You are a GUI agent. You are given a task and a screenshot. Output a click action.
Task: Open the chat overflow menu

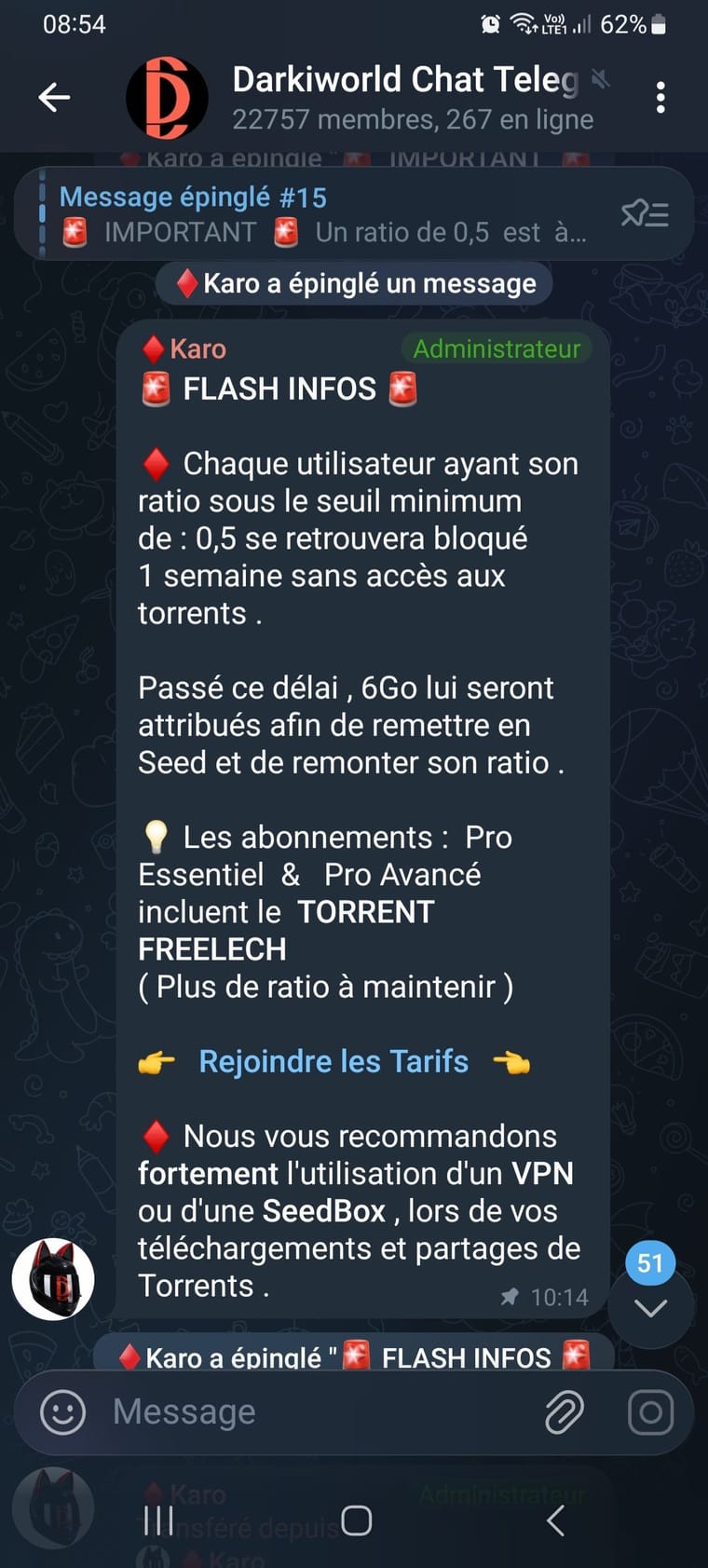(x=662, y=96)
